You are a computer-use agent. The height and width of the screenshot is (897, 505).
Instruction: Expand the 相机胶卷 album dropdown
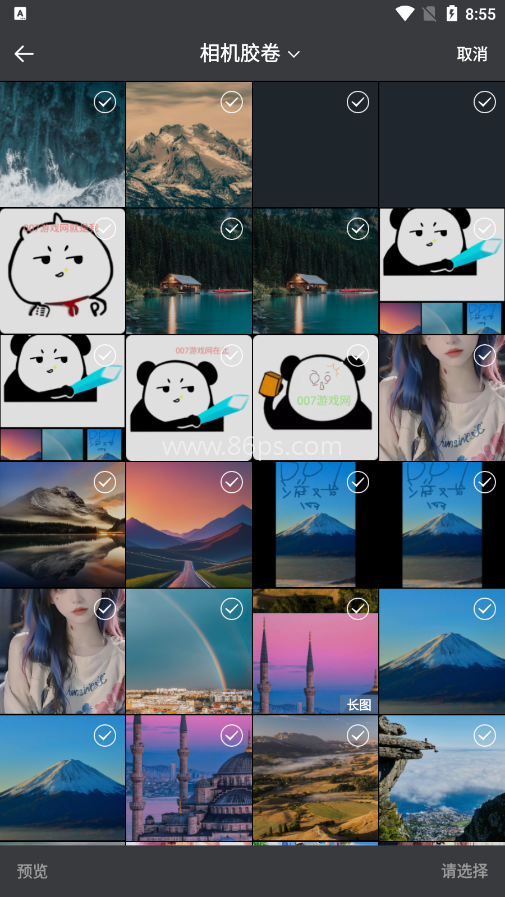(x=249, y=54)
